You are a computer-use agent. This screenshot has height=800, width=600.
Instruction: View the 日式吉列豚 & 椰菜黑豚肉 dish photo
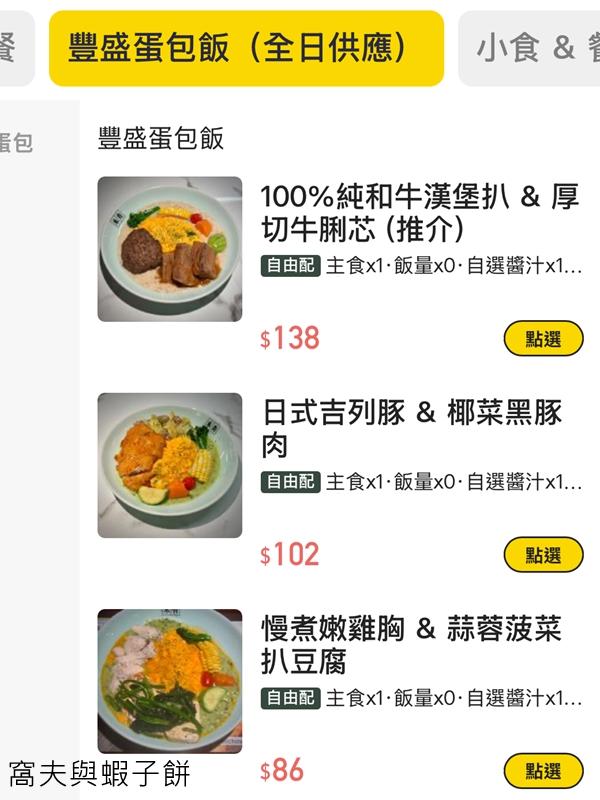[170, 465]
